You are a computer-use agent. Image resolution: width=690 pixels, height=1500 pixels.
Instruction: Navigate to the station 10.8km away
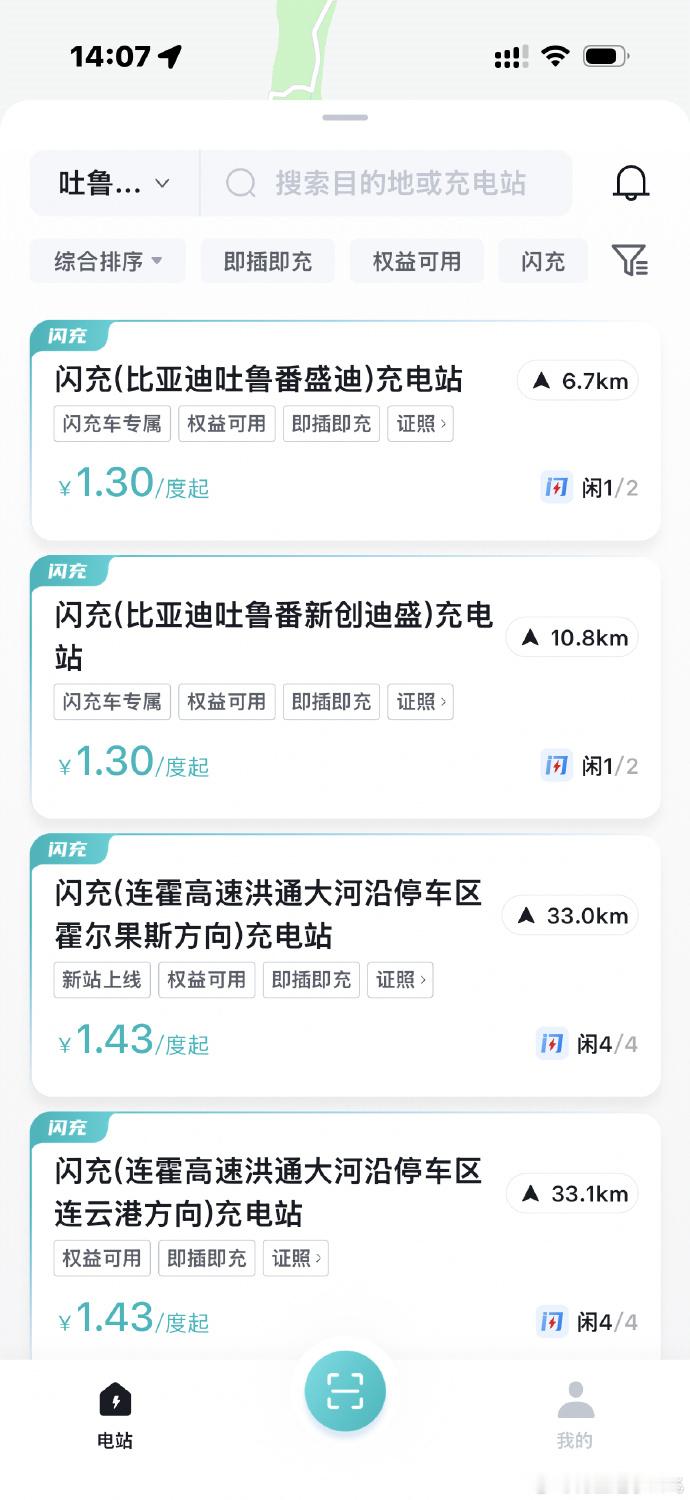(572, 638)
